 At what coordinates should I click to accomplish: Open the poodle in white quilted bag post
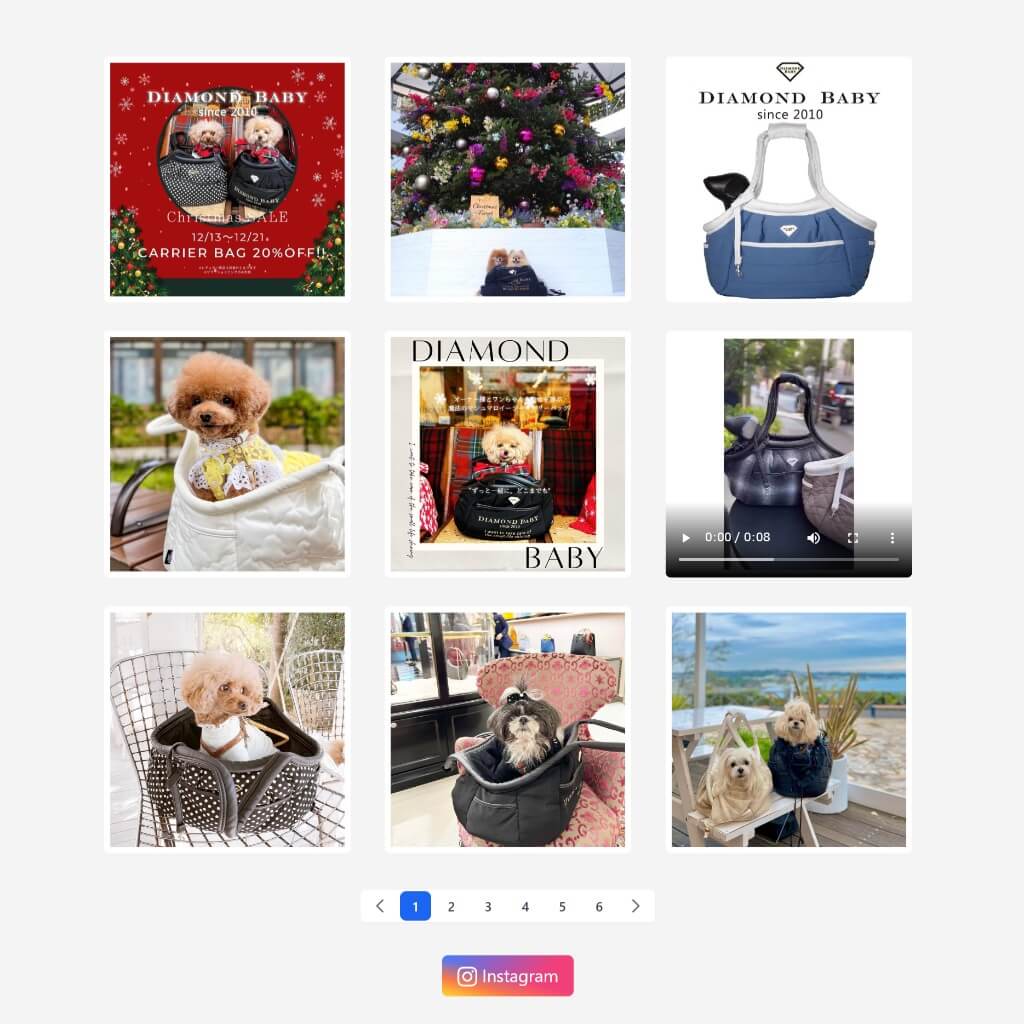point(227,454)
